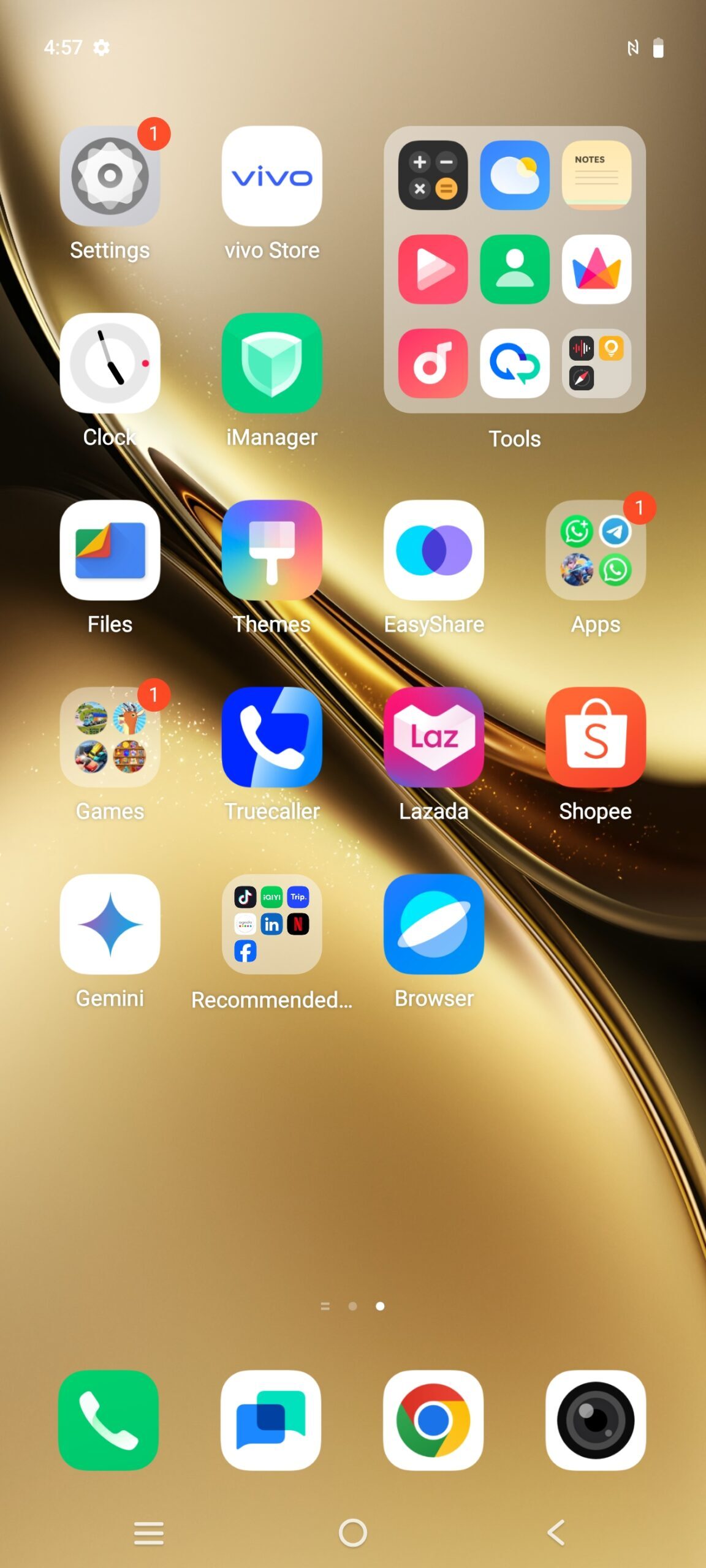Open Calculator in the Tools folder

pos(433,175)
